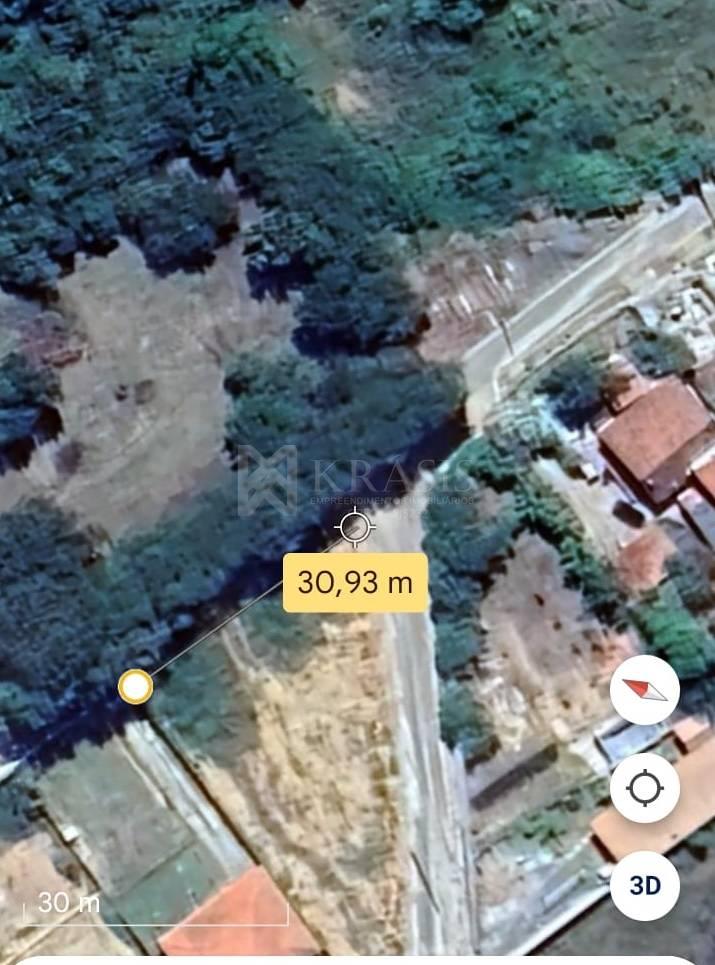Select the yellow measurement start point

click(135, 687)
